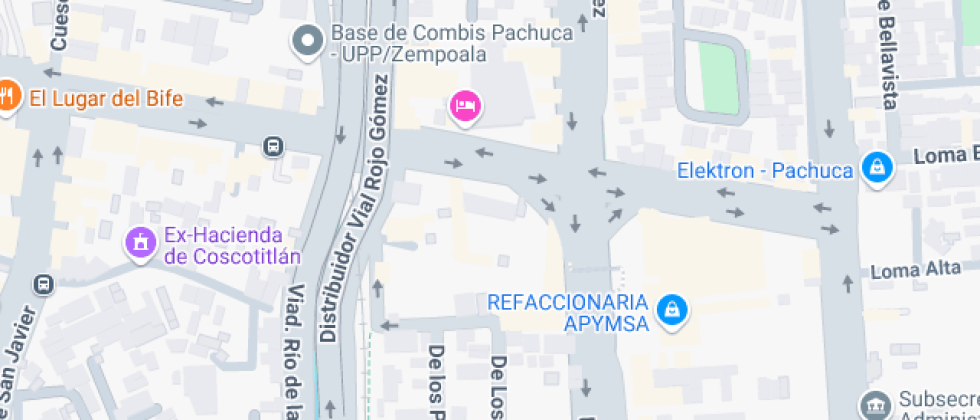The width and height of the screenshot is (980, 420).
Task: Select the Elektron - Pachuca shop marker
Action: point(877,170)
